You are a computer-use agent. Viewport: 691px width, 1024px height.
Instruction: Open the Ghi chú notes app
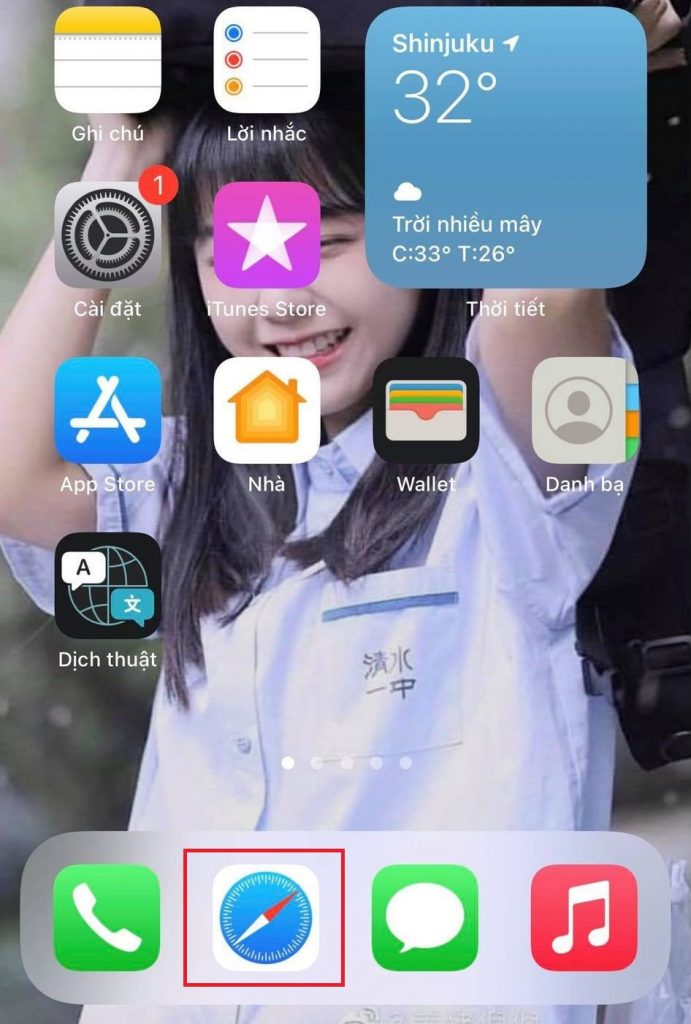pyautogui.click(x=107, y=61)
